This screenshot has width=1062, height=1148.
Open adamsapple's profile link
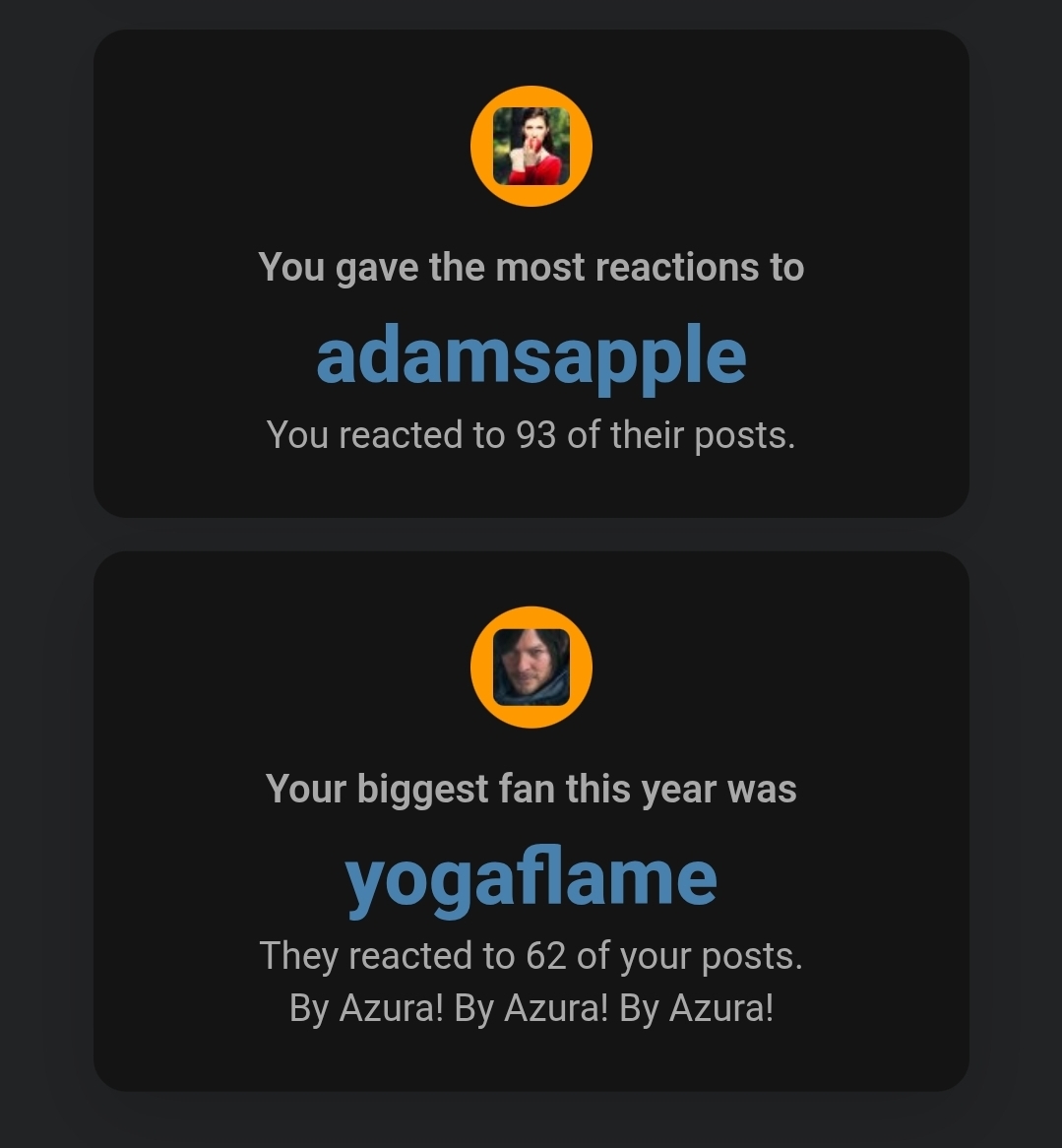pos(531,356)
